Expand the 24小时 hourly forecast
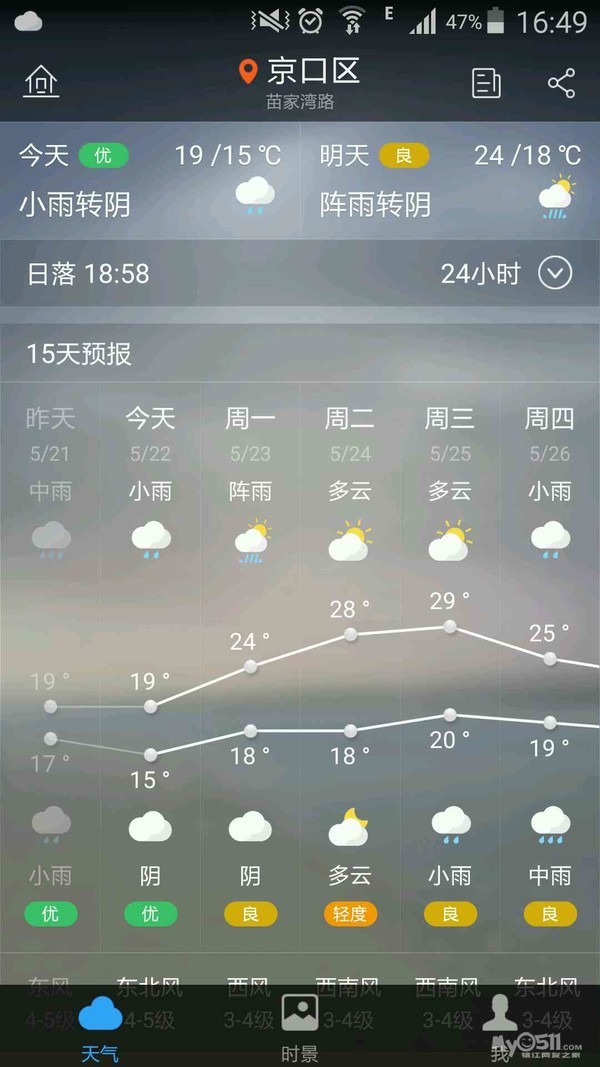The width and height of the screenshot is (600, 1067). pos(506,273)
